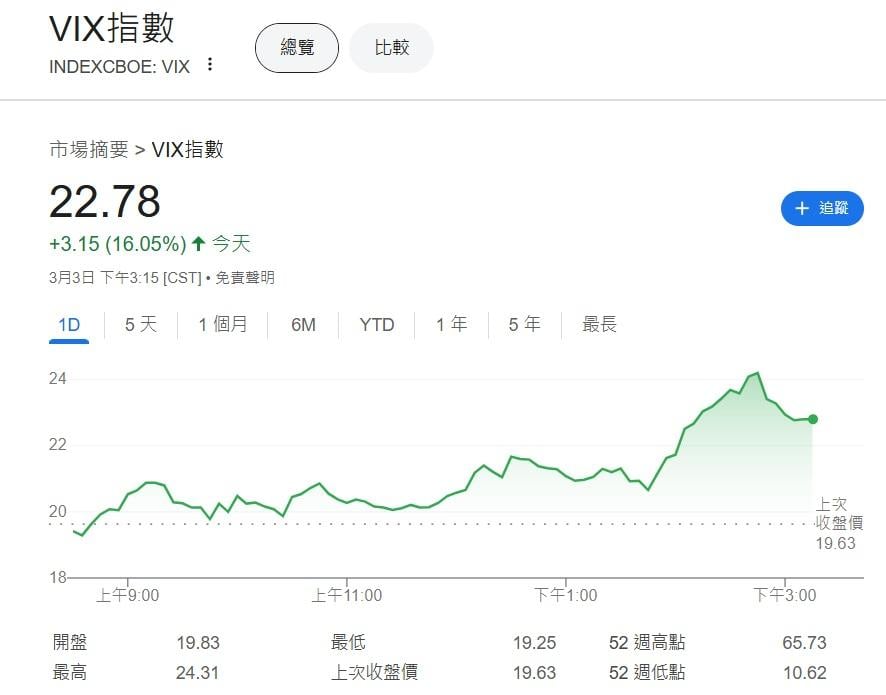Follow VIX with the 追蹤 button
Image resolution: width=886 pixels, height=695 pixels.
821,208
